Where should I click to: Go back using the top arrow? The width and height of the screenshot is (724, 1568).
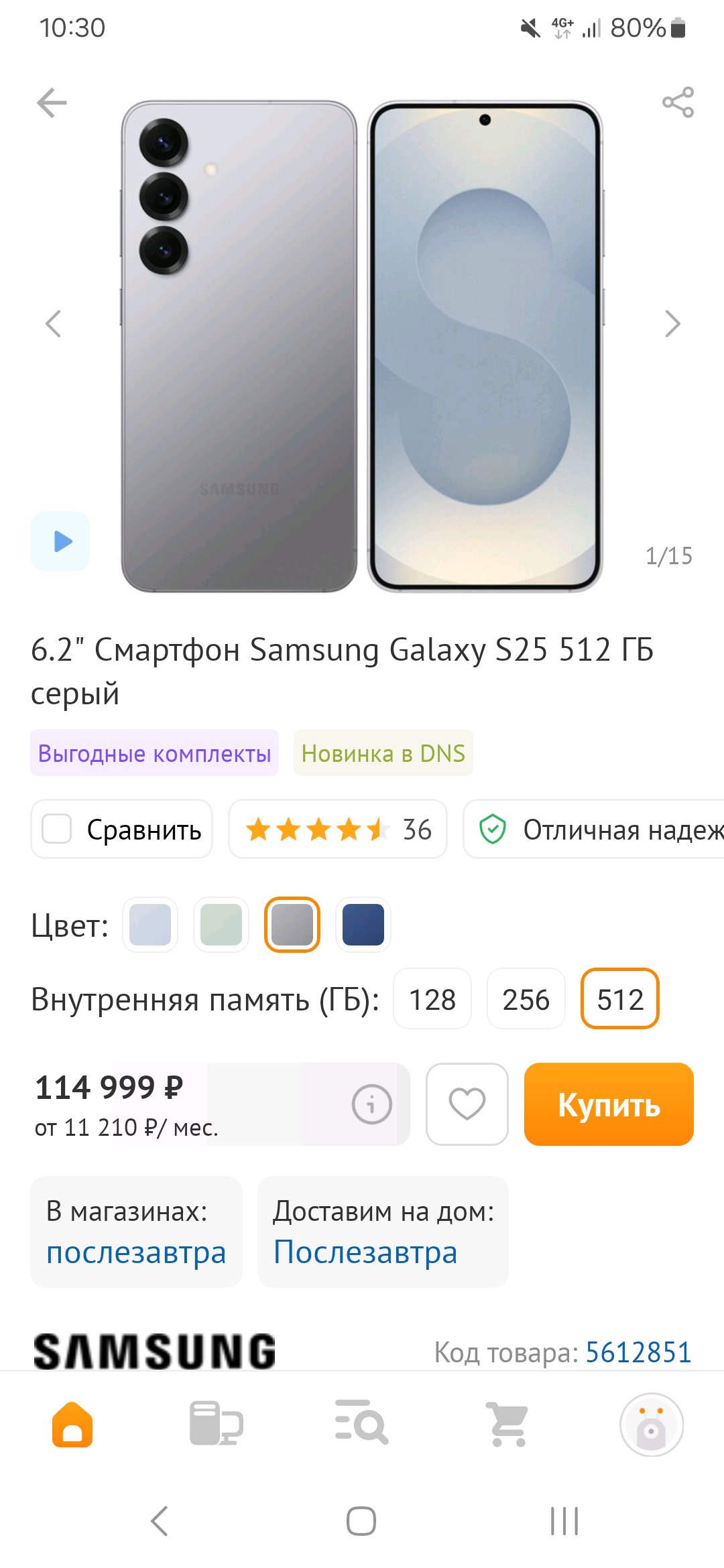click(x=52, y=103)
